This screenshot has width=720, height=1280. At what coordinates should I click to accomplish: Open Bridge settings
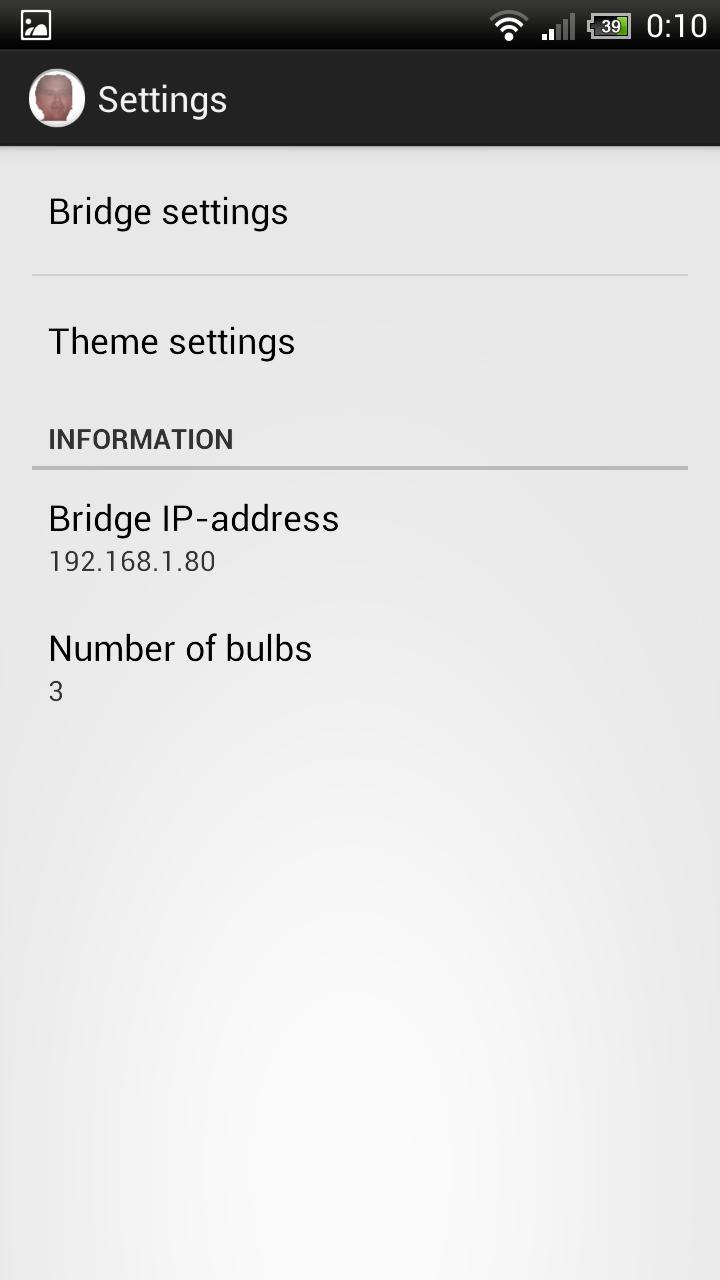pyautogui.click(x=168, y=211)
